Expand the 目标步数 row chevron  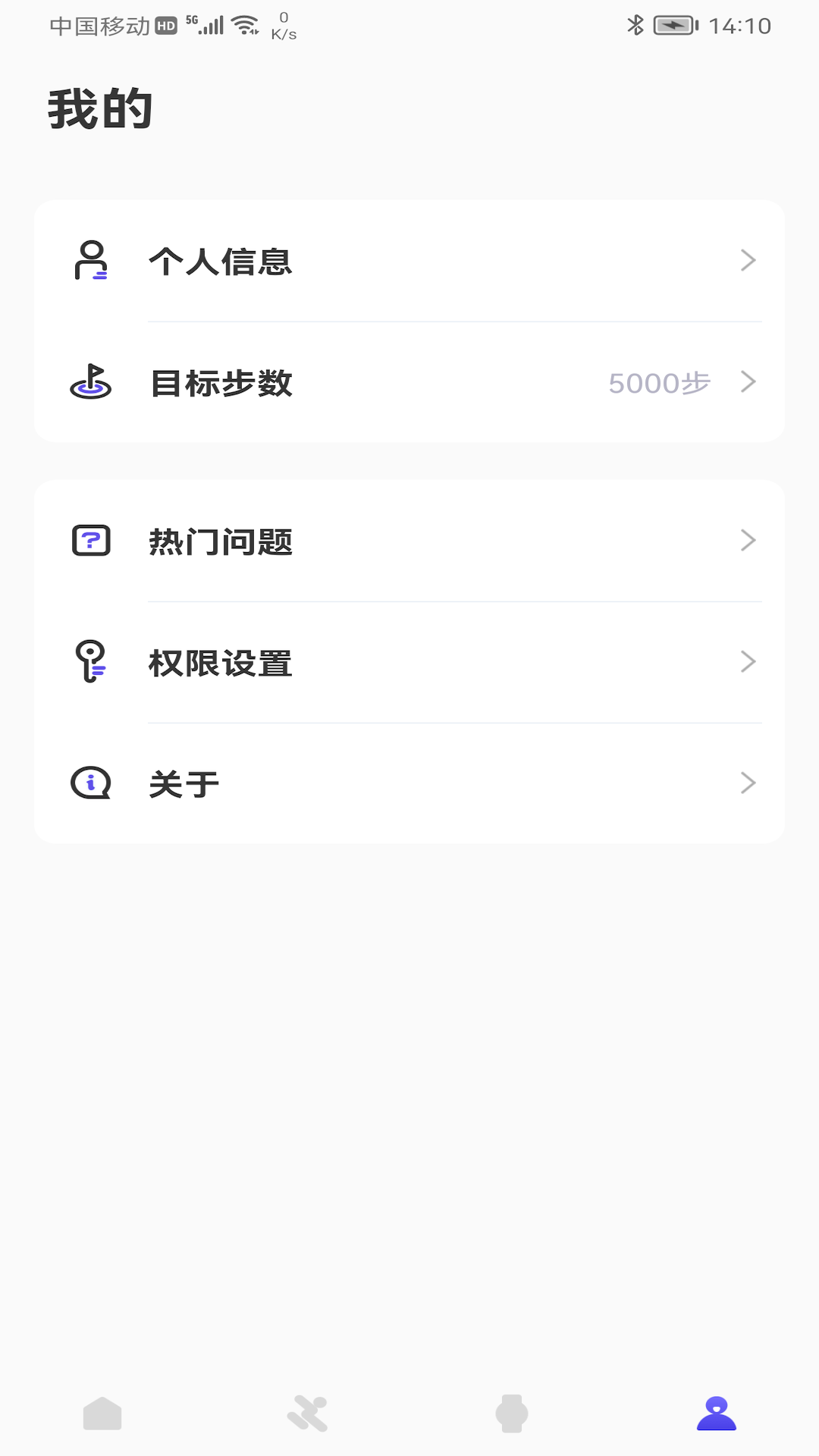click(748, 382)
